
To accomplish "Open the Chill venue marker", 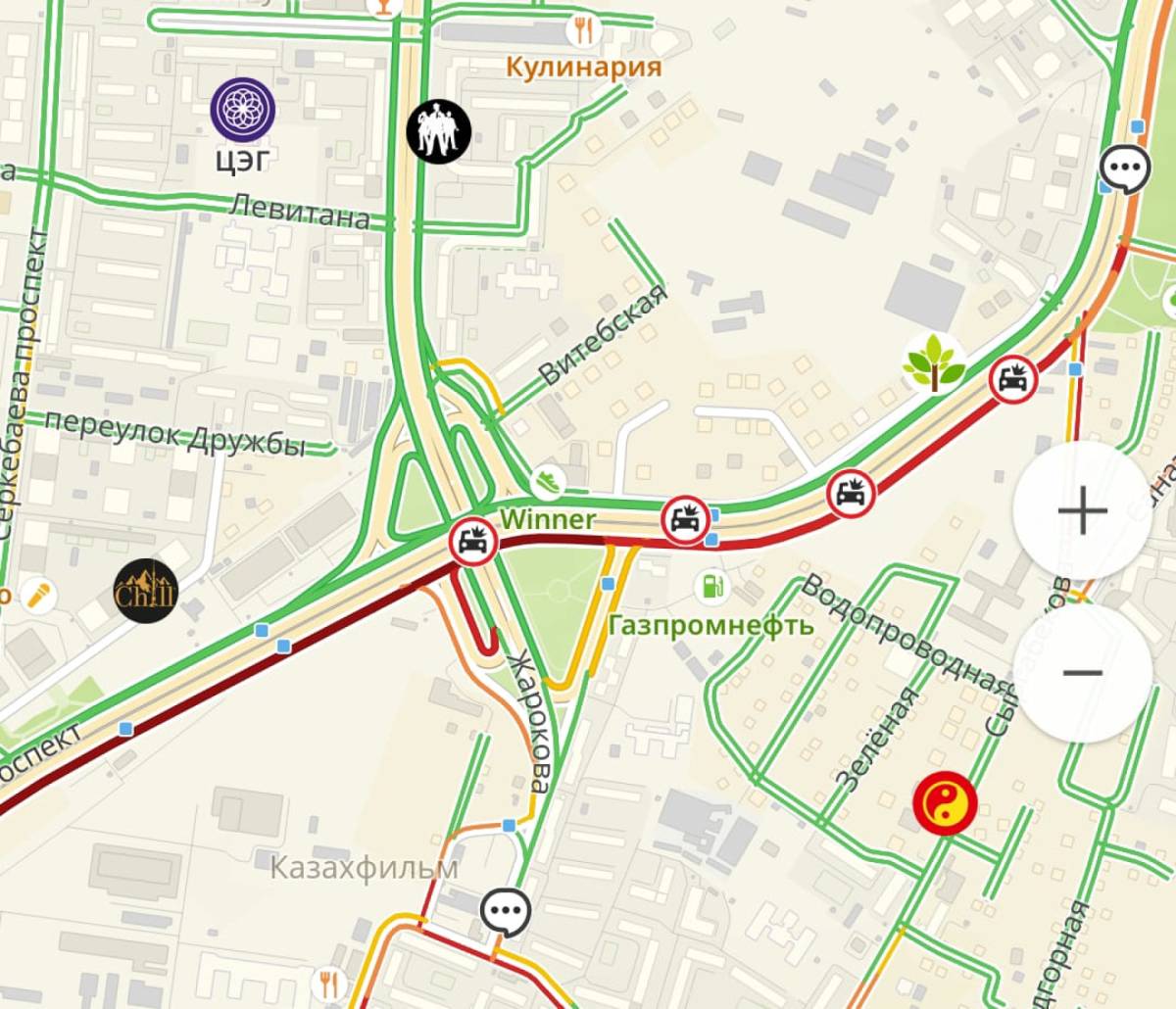I will [145, 591].
